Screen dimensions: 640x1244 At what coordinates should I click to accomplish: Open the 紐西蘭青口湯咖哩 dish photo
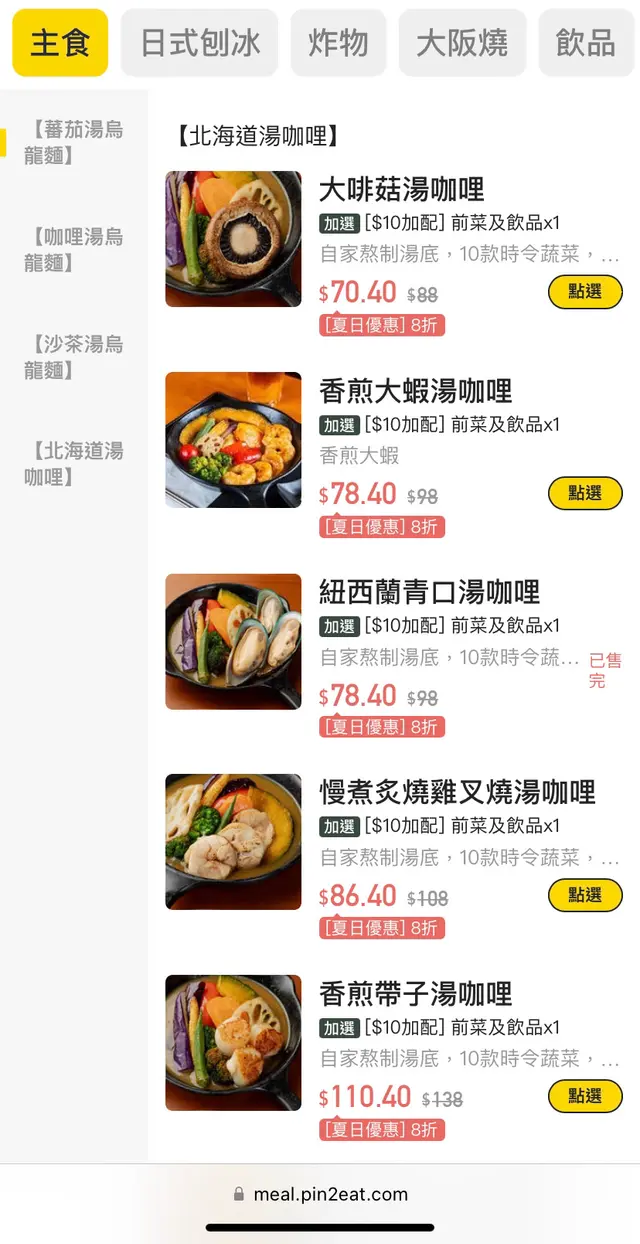coord(233,642)
